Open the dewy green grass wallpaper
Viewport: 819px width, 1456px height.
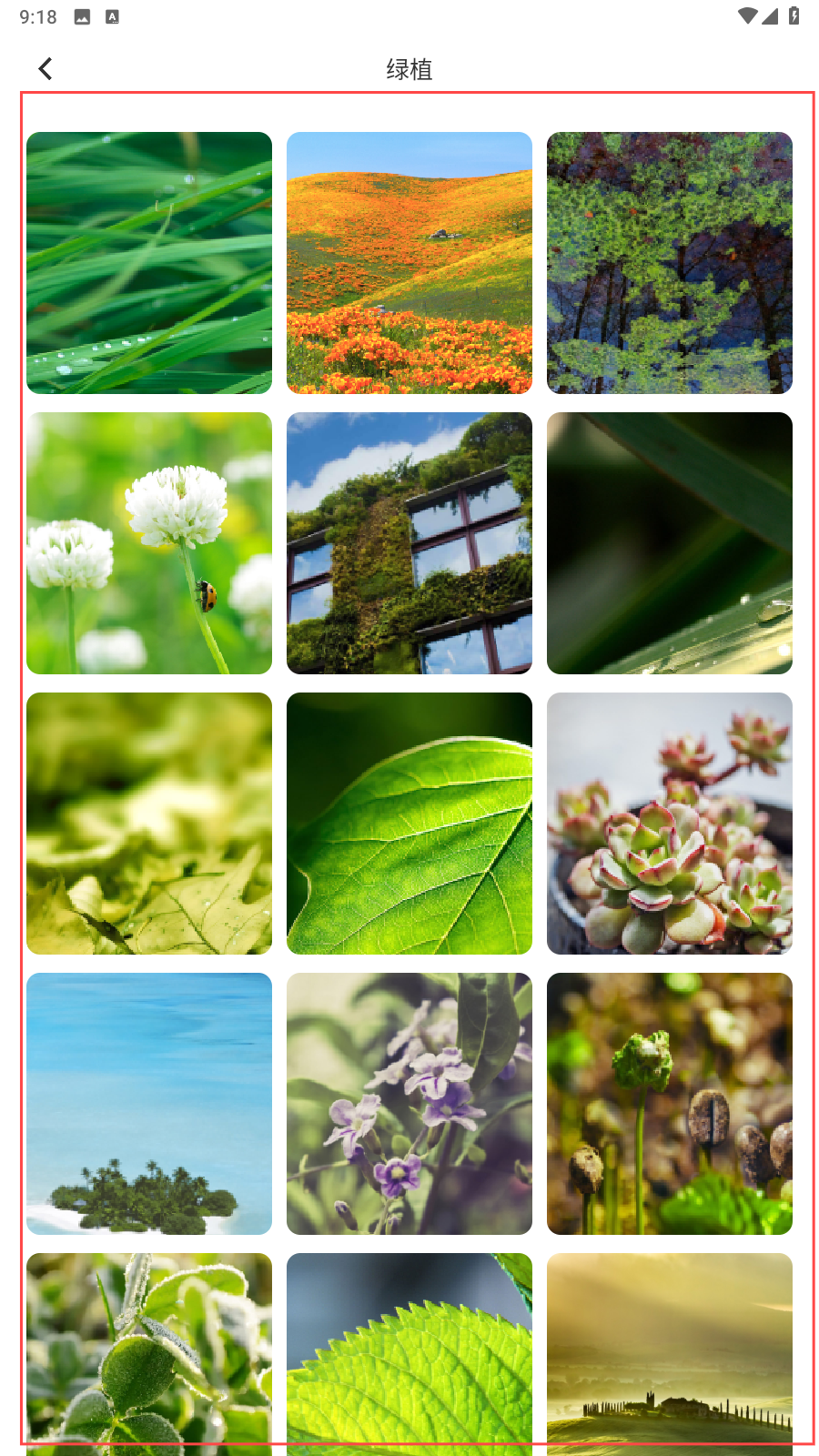coord(149,263)
